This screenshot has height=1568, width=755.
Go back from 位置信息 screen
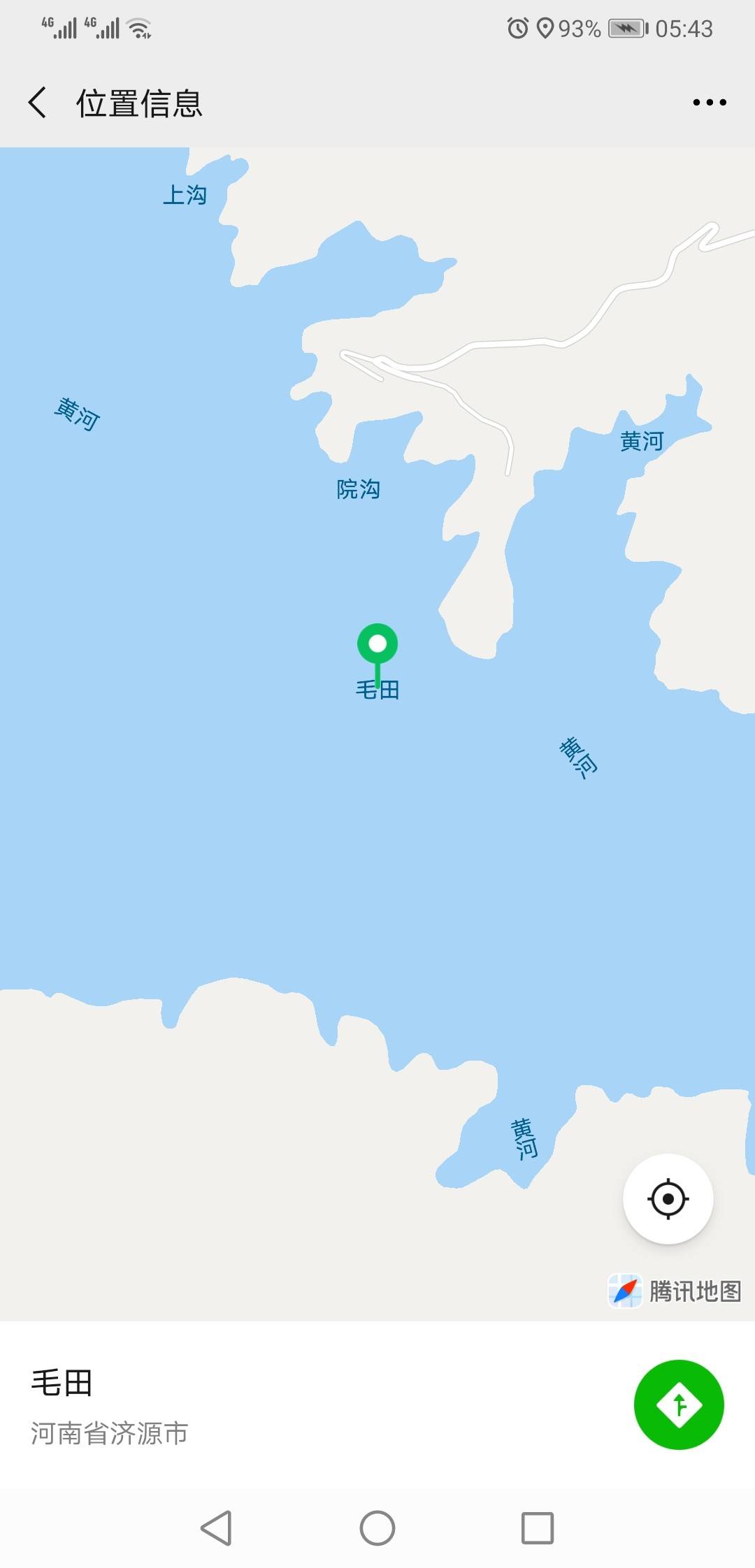pos(38,103)
